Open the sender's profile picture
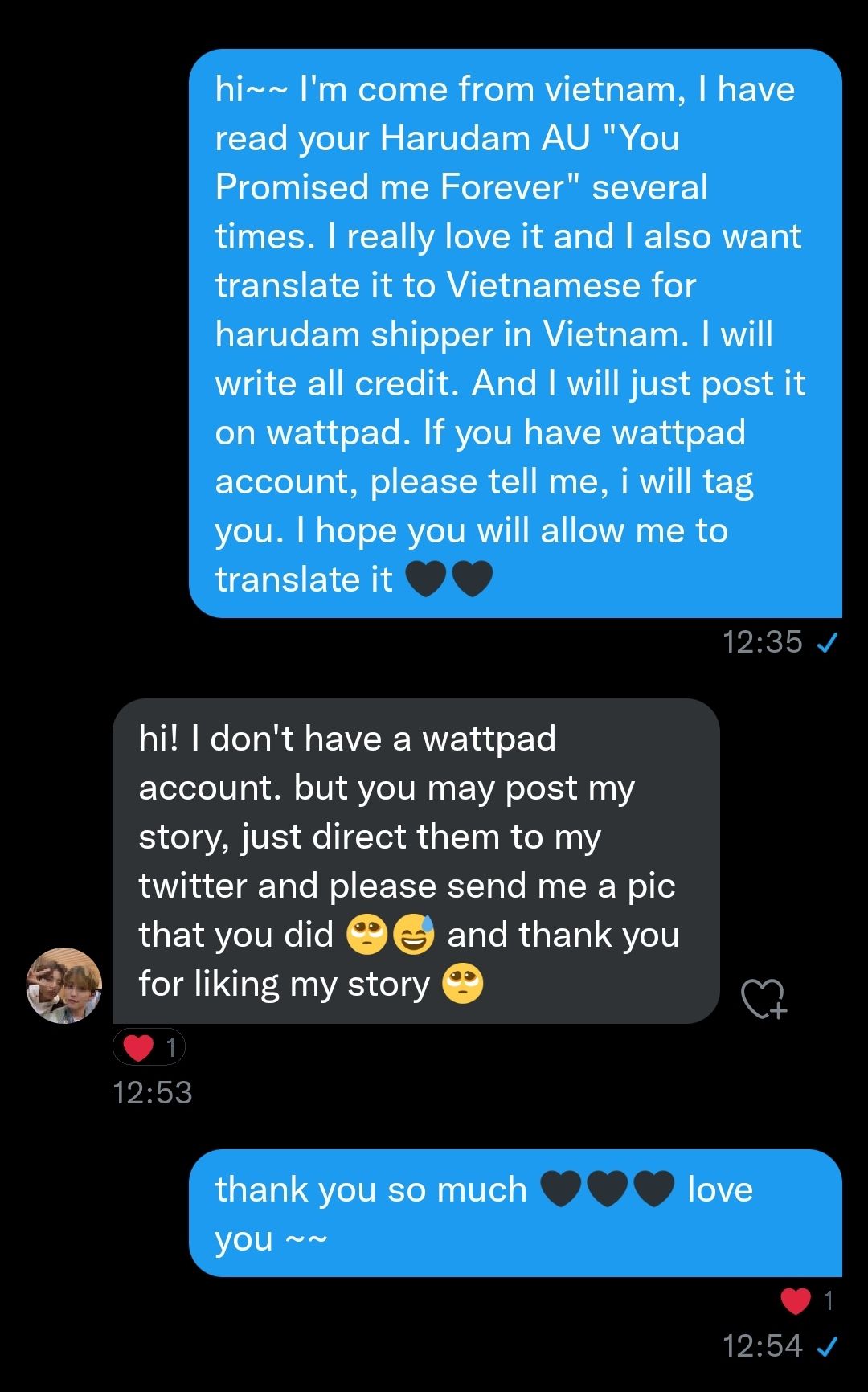Image resolution: width=868 pixels, height=1392 pixels. [x=64, y=985]
